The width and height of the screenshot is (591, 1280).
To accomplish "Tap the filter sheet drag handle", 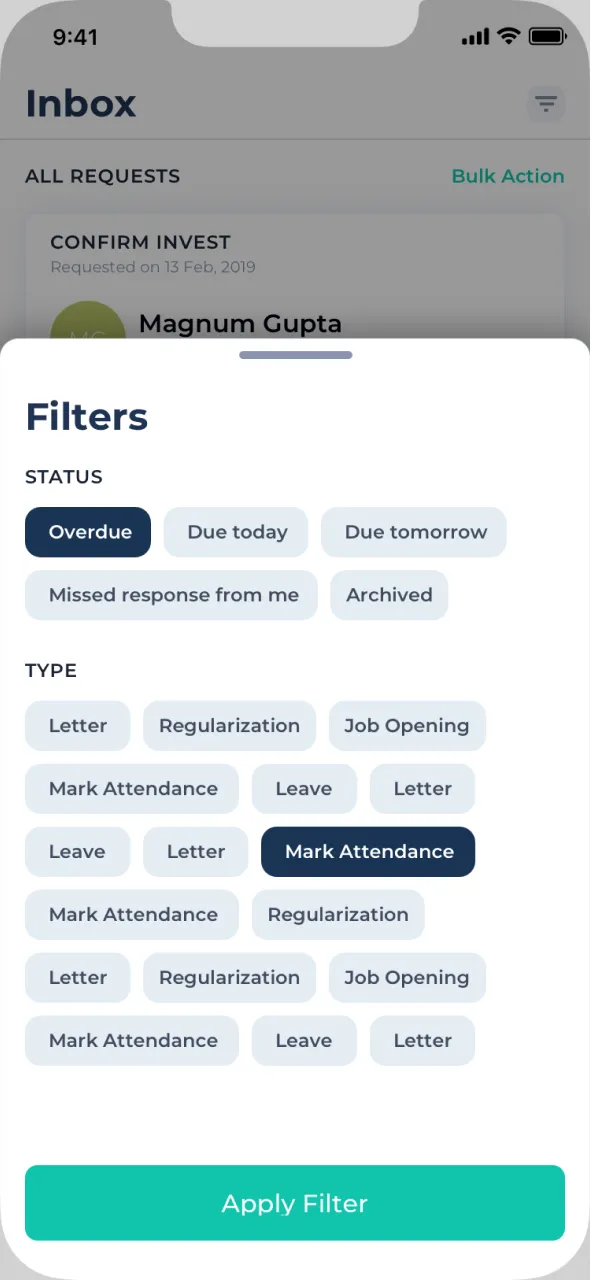I will click(296, 355).
